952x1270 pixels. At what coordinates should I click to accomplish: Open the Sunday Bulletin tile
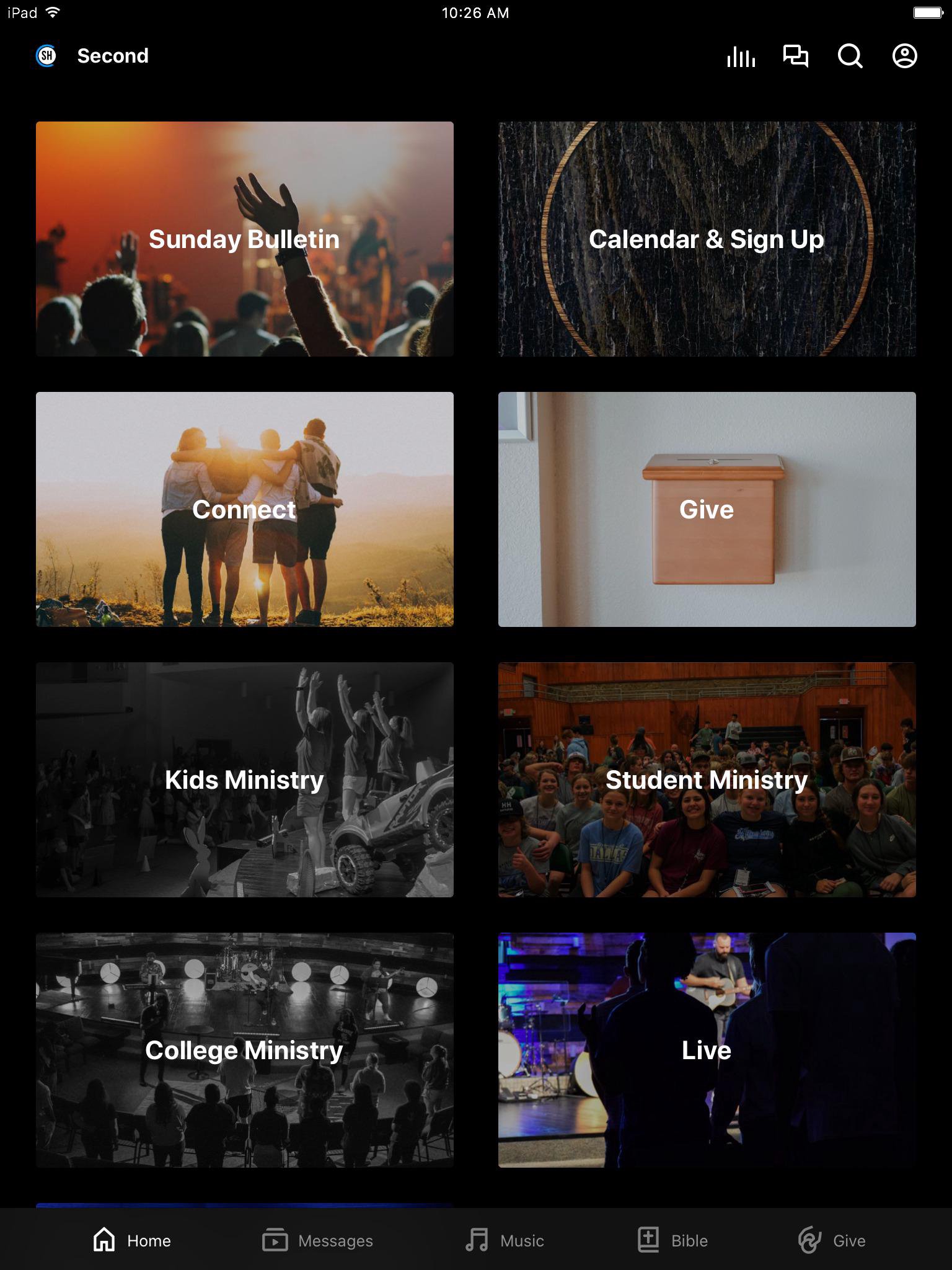245,239
